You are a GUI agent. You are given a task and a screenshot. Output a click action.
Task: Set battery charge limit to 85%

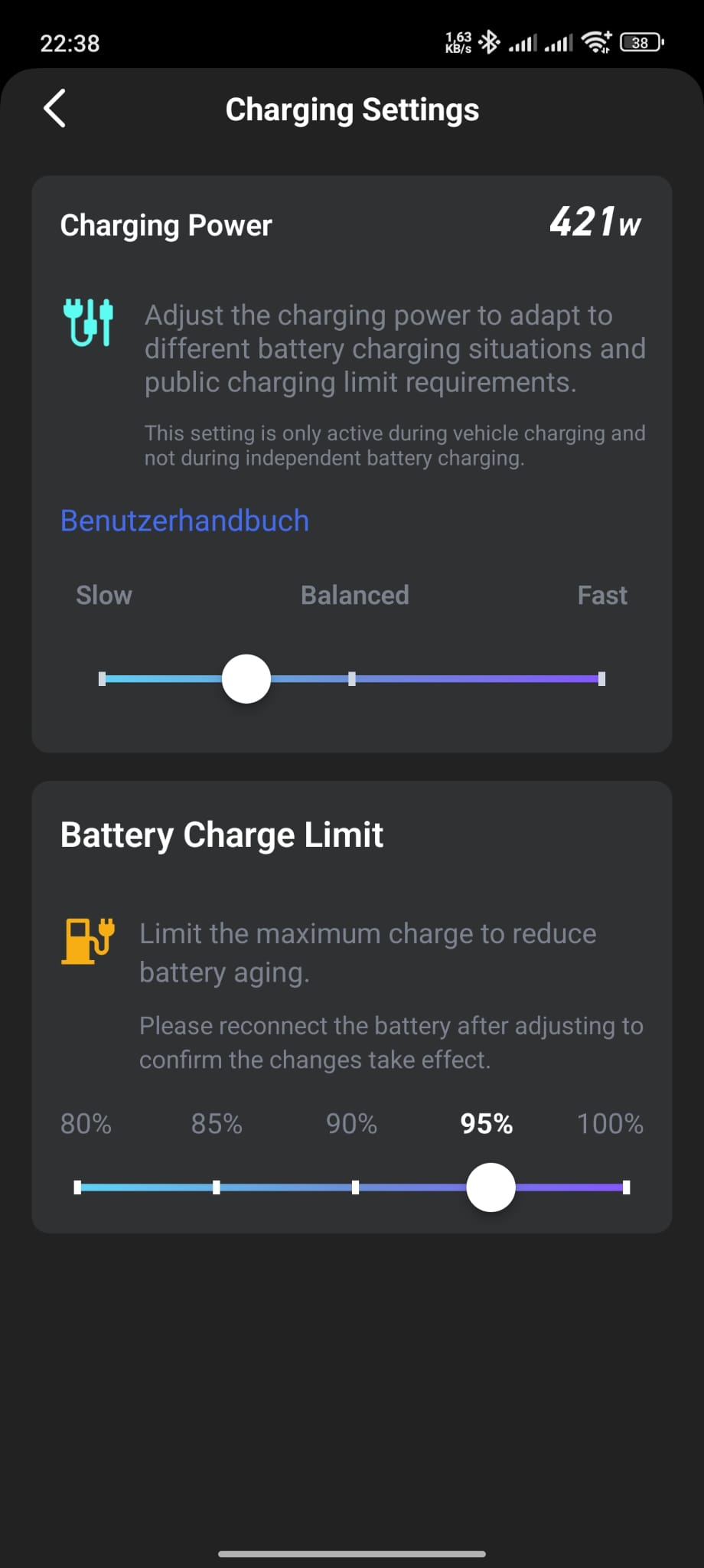click(x=217, y=1187)
